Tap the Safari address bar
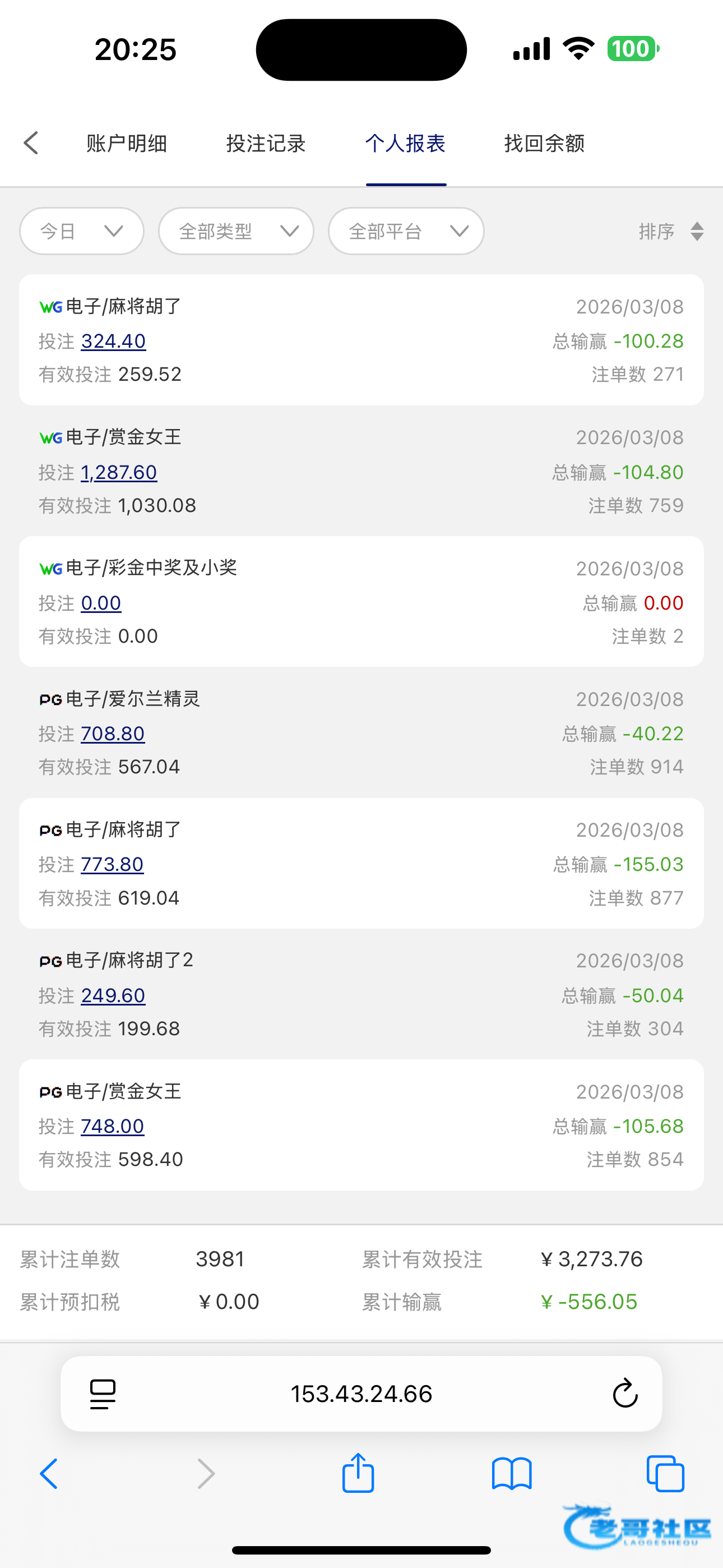Image resolution: width=723 pixels, height=1568 pixels. tap(361, 1394)
